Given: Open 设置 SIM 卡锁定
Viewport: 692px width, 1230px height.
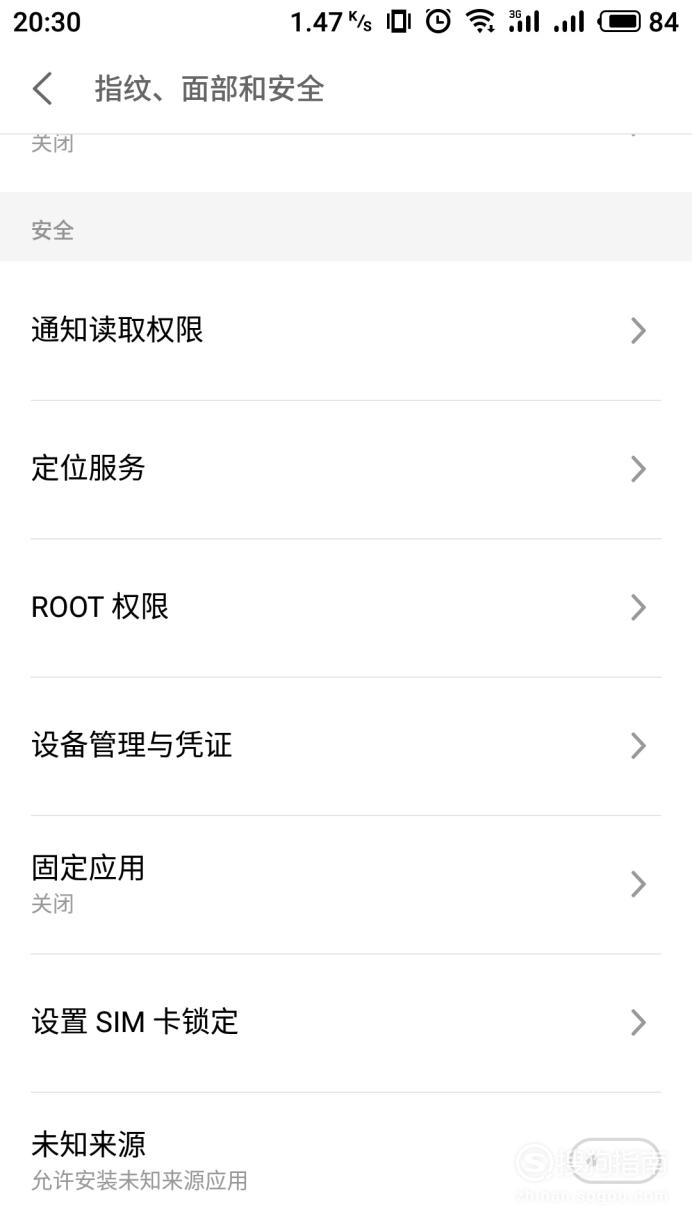Looking at the screenshot, I should (346, 1022).
